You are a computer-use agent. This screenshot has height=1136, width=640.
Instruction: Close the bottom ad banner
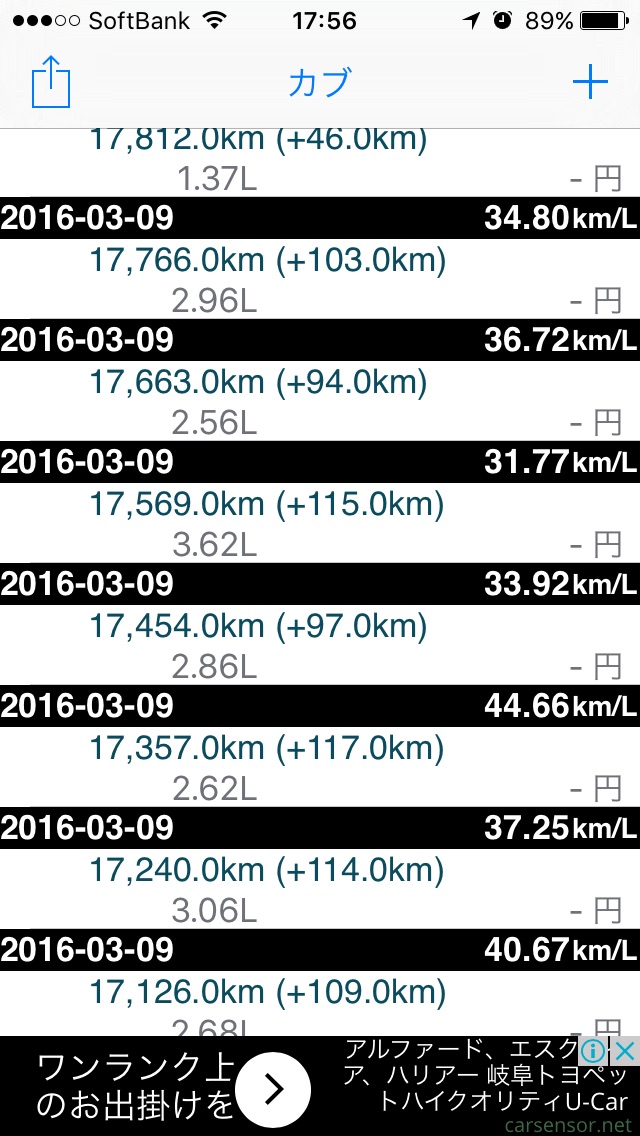click(624, 1051)
